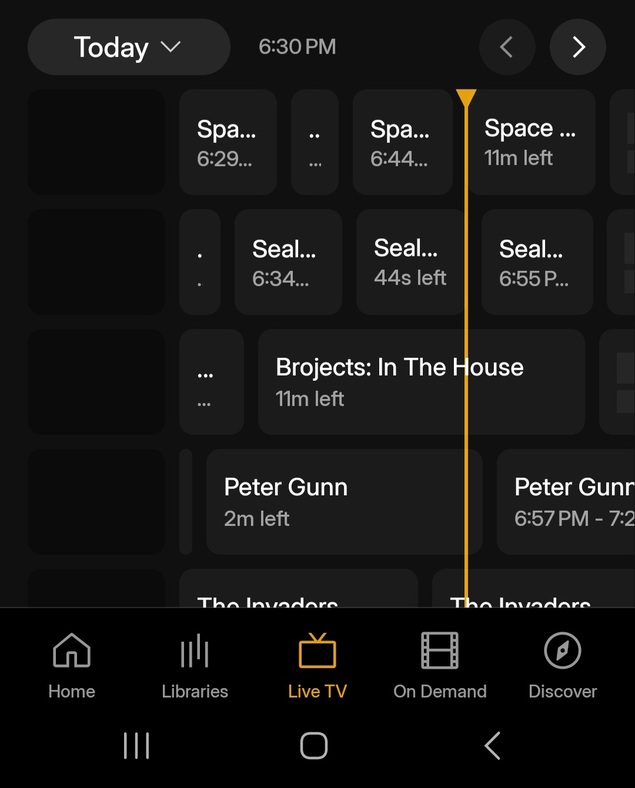The image size is (635, 788).
Task: Open Seal program with 44s left
Action: 410,262
